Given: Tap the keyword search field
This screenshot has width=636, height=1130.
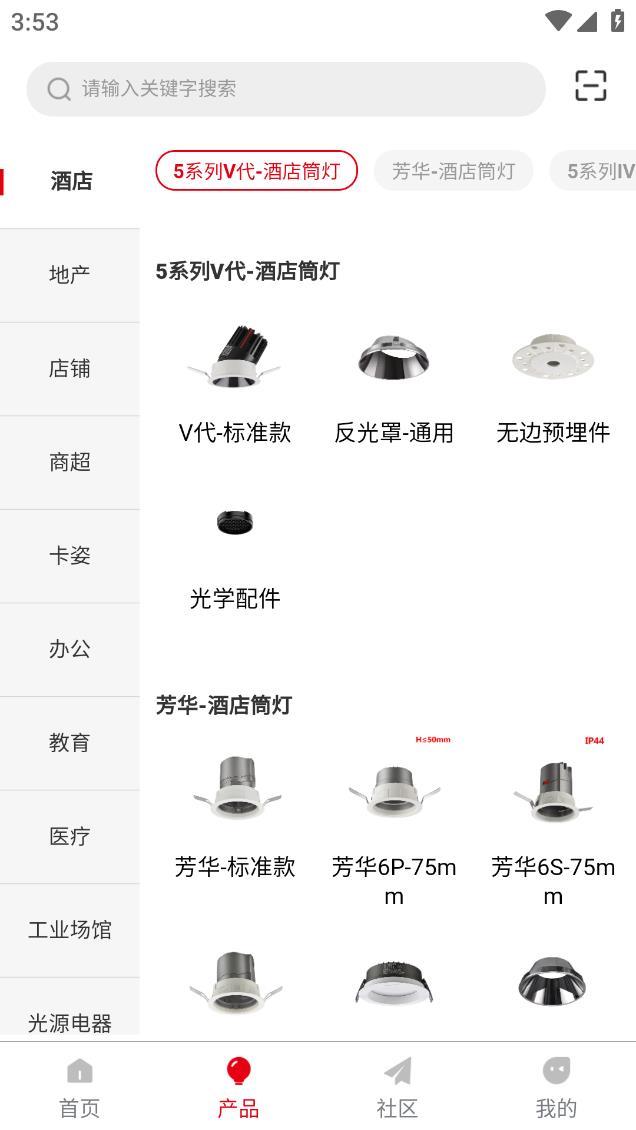Looking at the screenshot, I should [x=285, y=89].
